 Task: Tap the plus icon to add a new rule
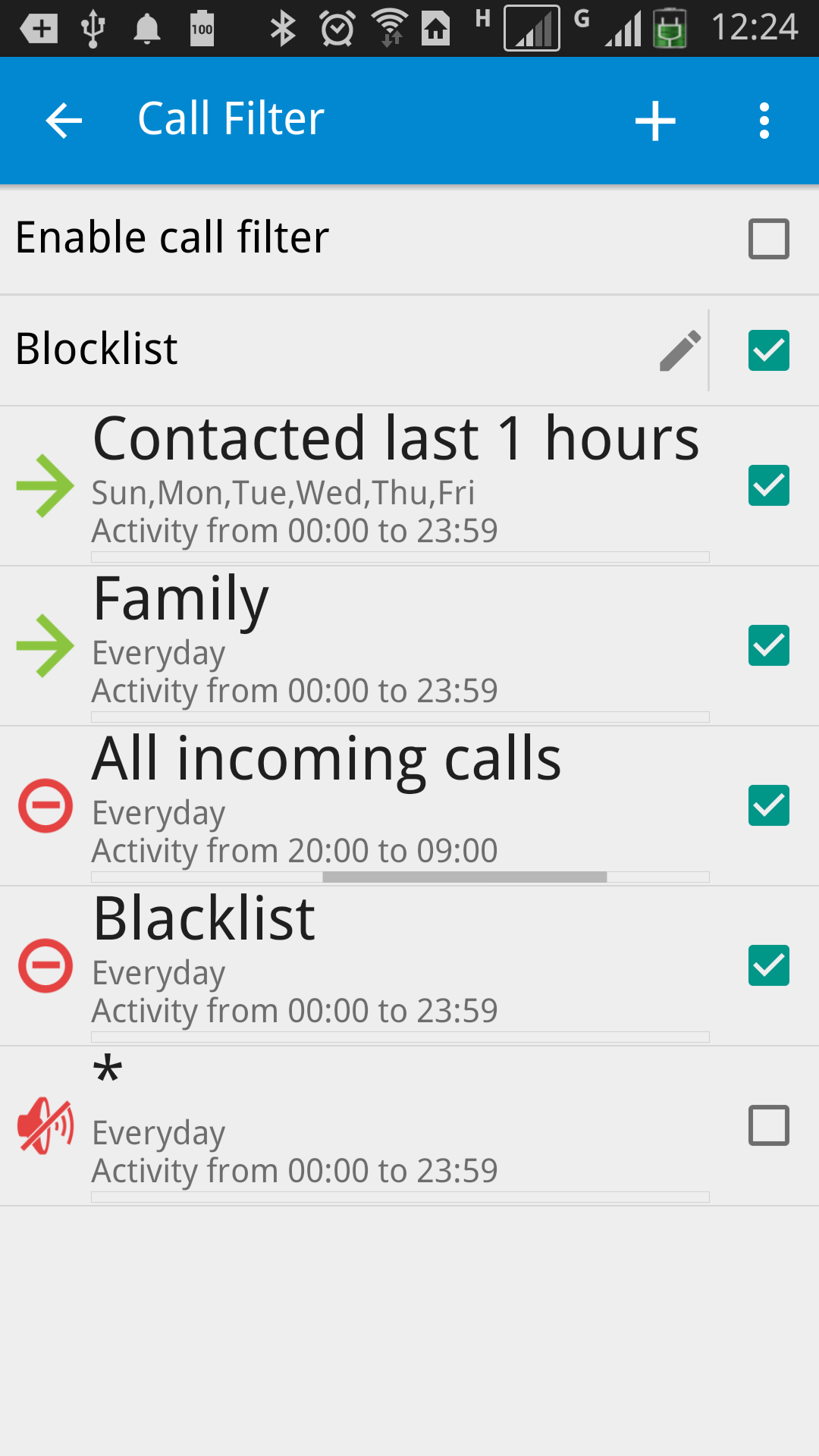(x=655, y=121)
